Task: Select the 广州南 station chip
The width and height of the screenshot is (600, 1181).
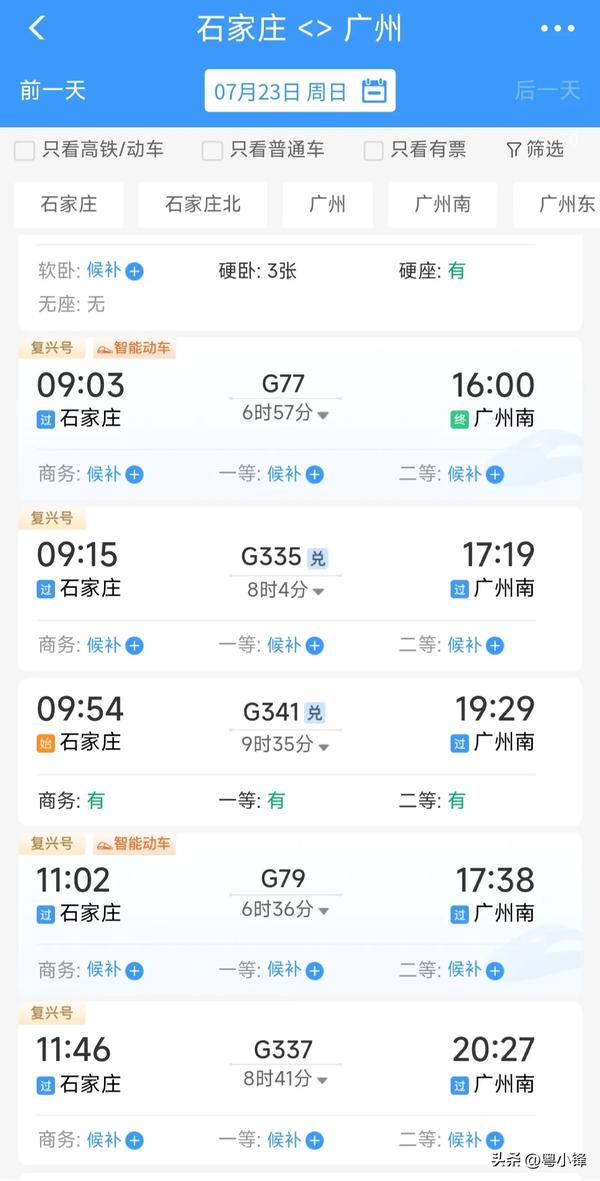Action: point(443,205)
